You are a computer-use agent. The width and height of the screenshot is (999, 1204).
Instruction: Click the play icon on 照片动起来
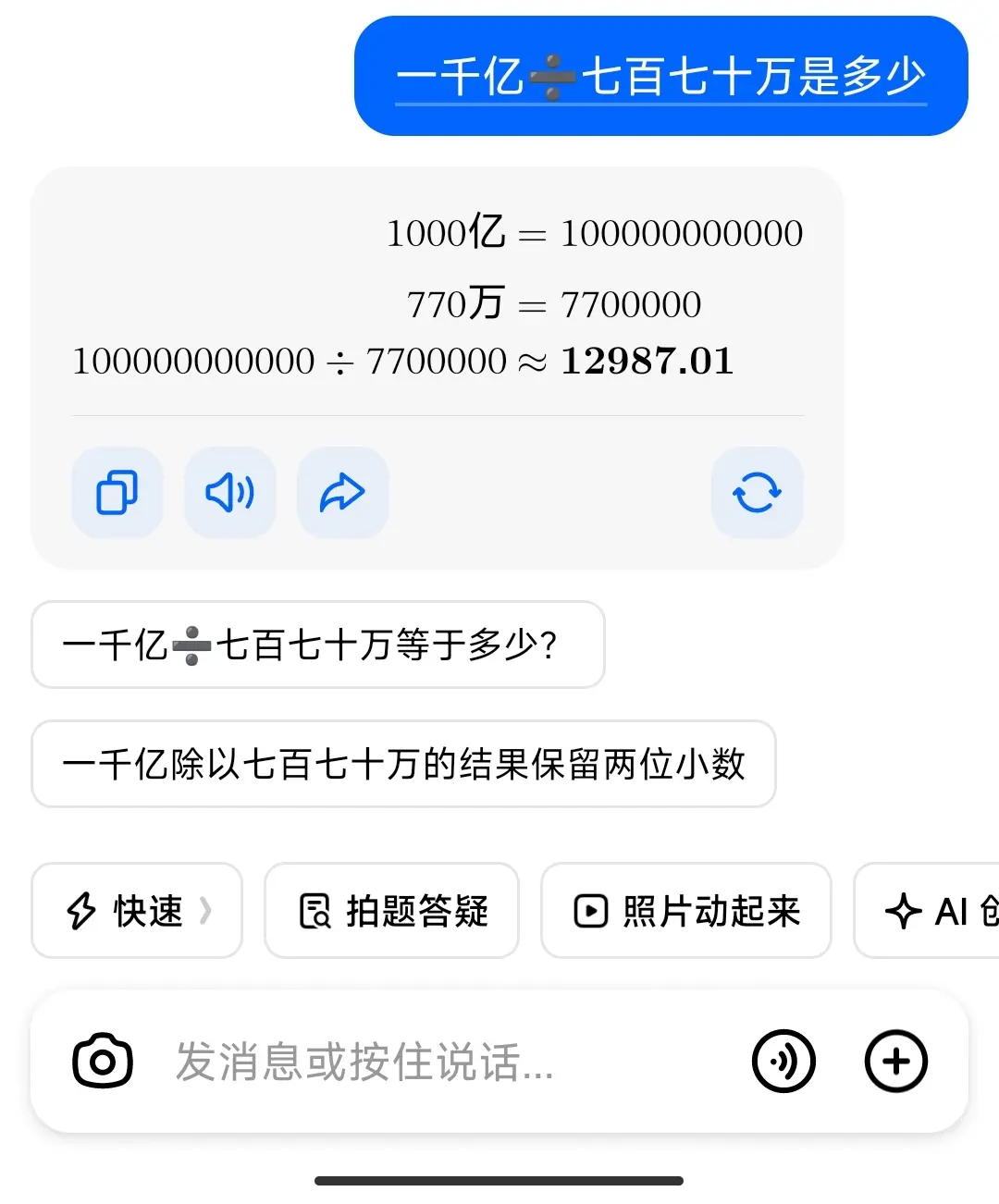590,911
